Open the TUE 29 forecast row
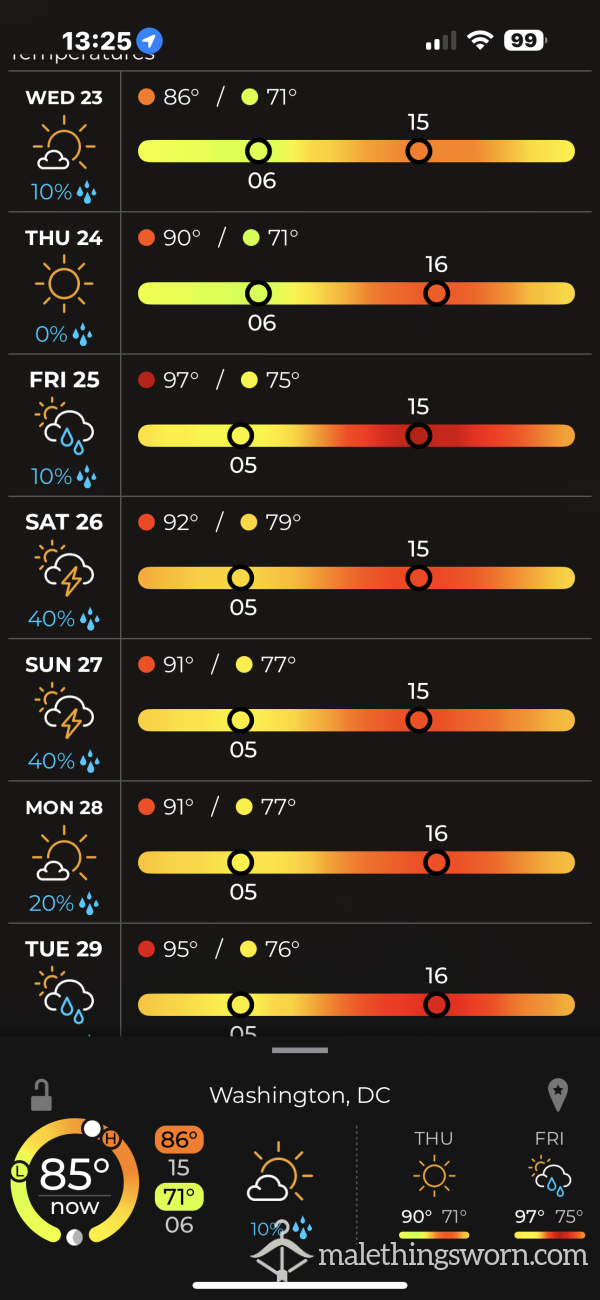Image resolution: width=600 pixels, height=1300 pixels. click(300, 979)
